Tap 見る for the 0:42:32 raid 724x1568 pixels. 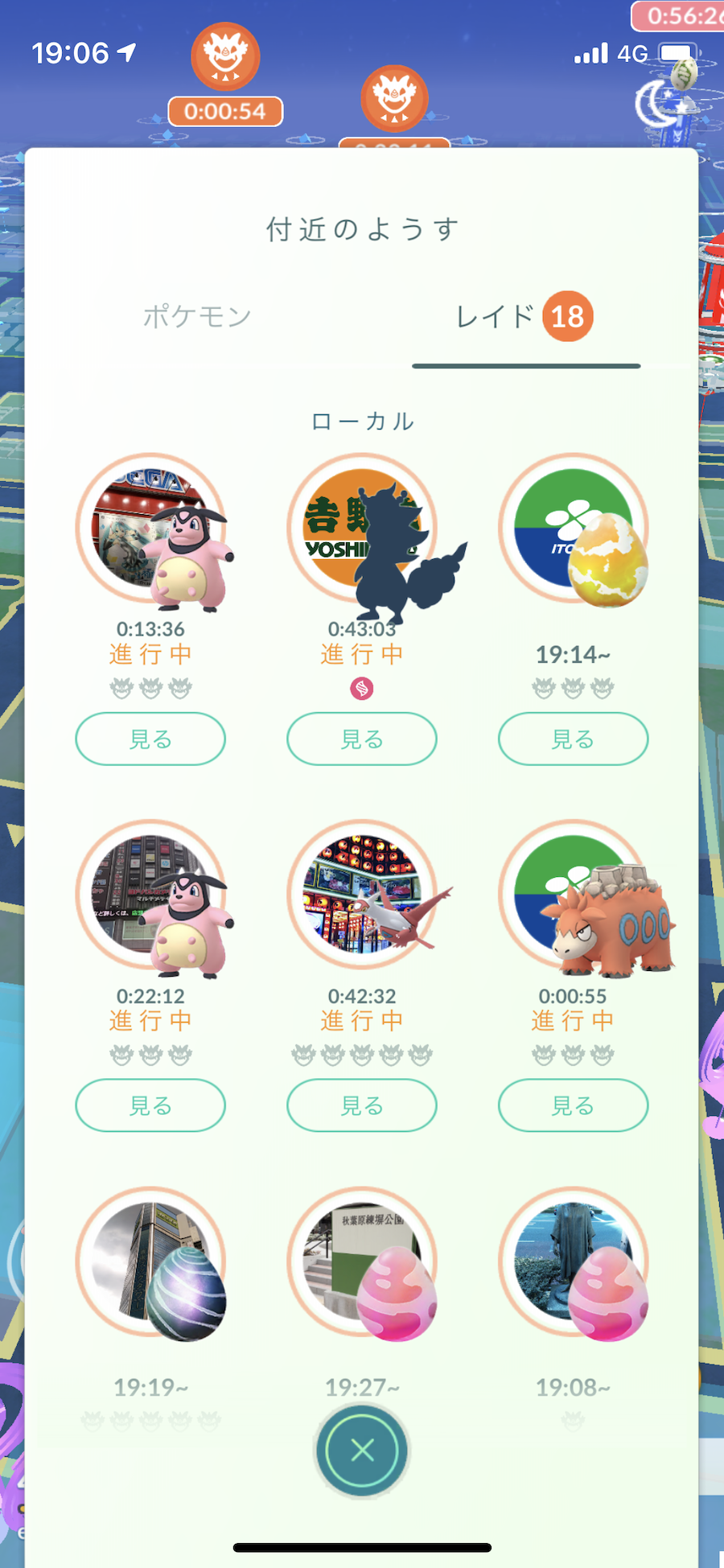tap(362, 1105)
